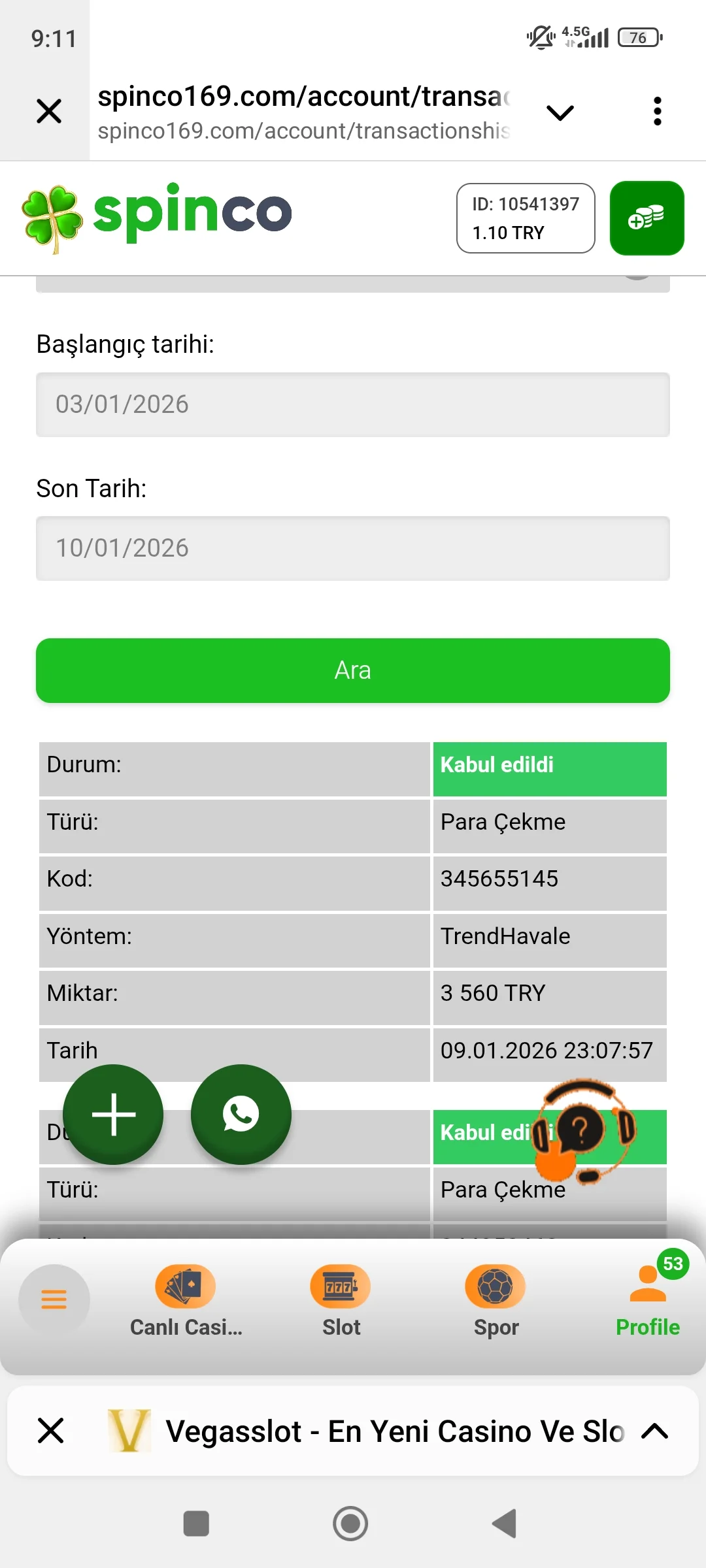The height and width of the screenshot is (1568, 706).
Task: Pick the Başlangıç tarihi start date
Action: (x=353, y=404)
